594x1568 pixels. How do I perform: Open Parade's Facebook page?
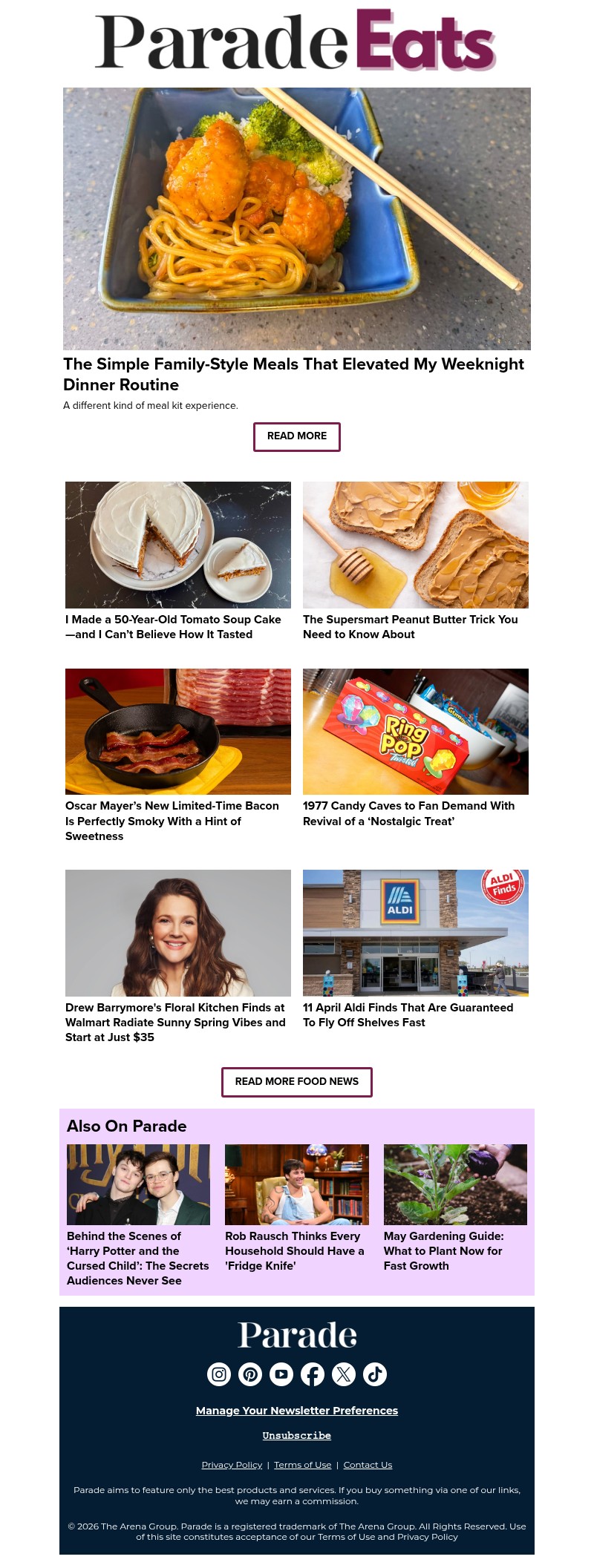click(312, 1374)
